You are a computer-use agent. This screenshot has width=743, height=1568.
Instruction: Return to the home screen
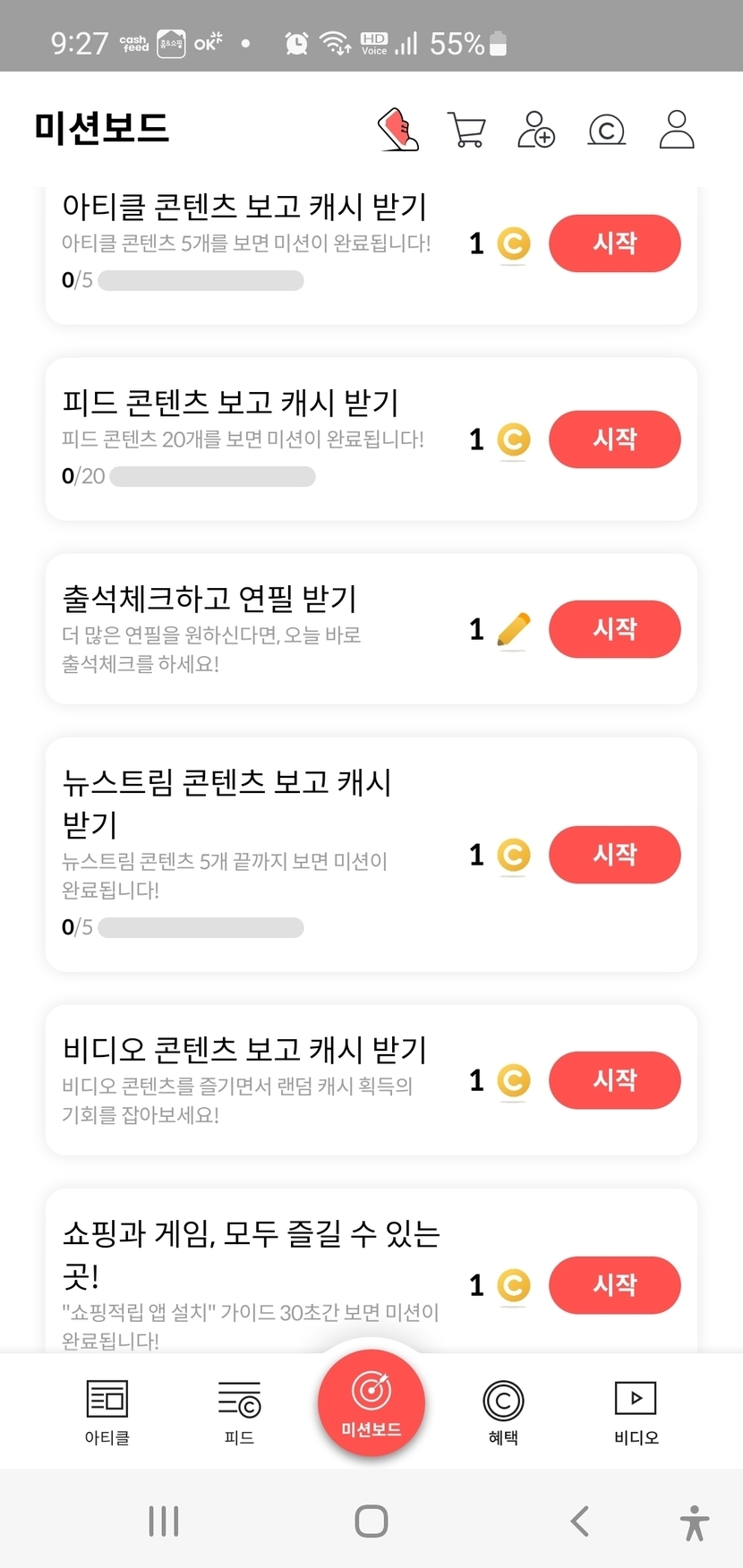coord(371,1521)
